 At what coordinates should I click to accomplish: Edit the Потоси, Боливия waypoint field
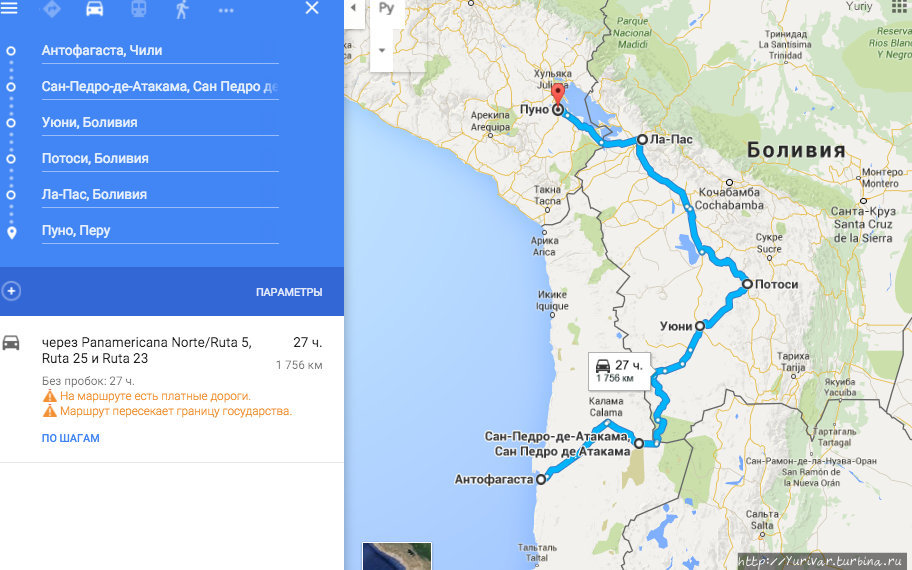click(158, 158)
